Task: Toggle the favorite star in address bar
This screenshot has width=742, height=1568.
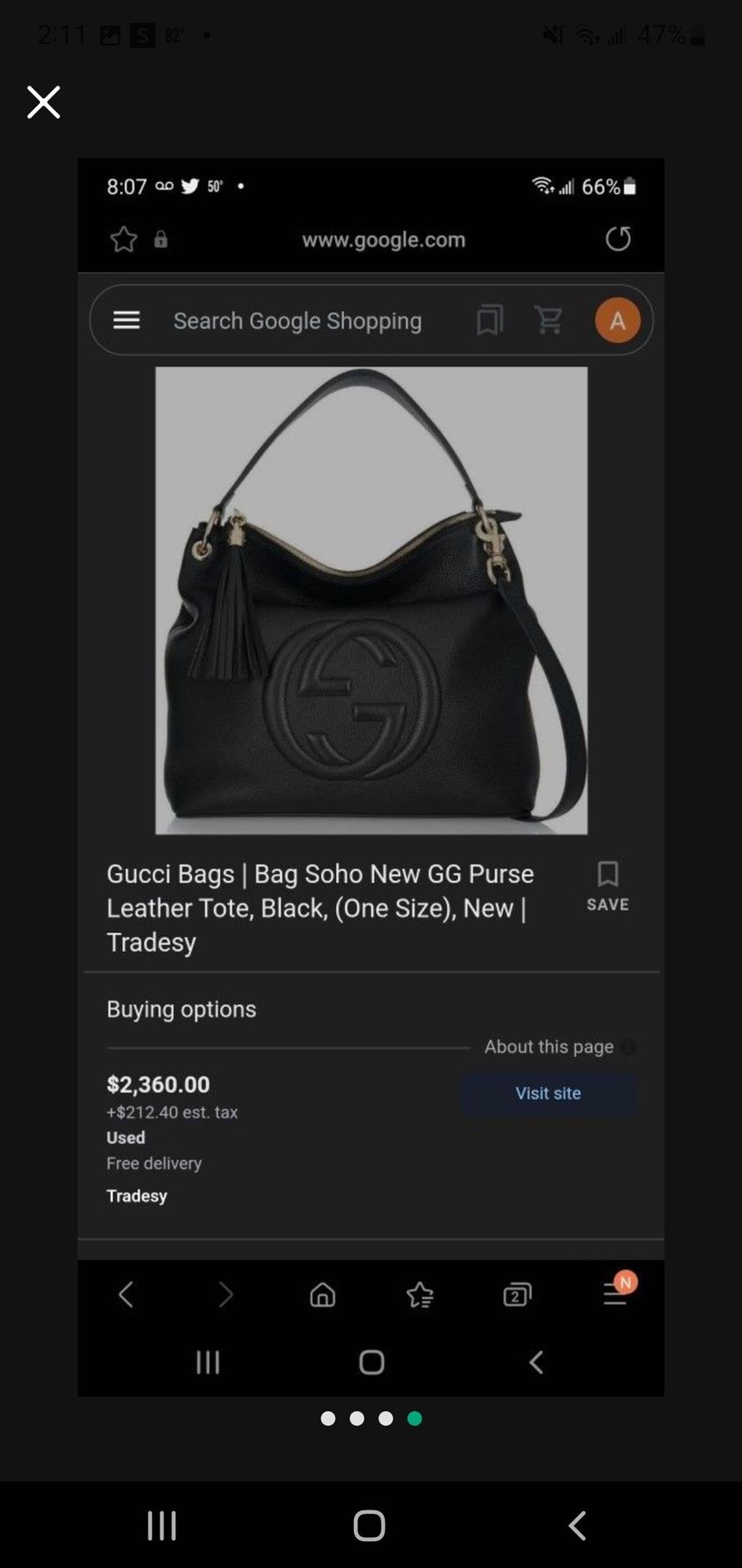Action: pos(123,239)
